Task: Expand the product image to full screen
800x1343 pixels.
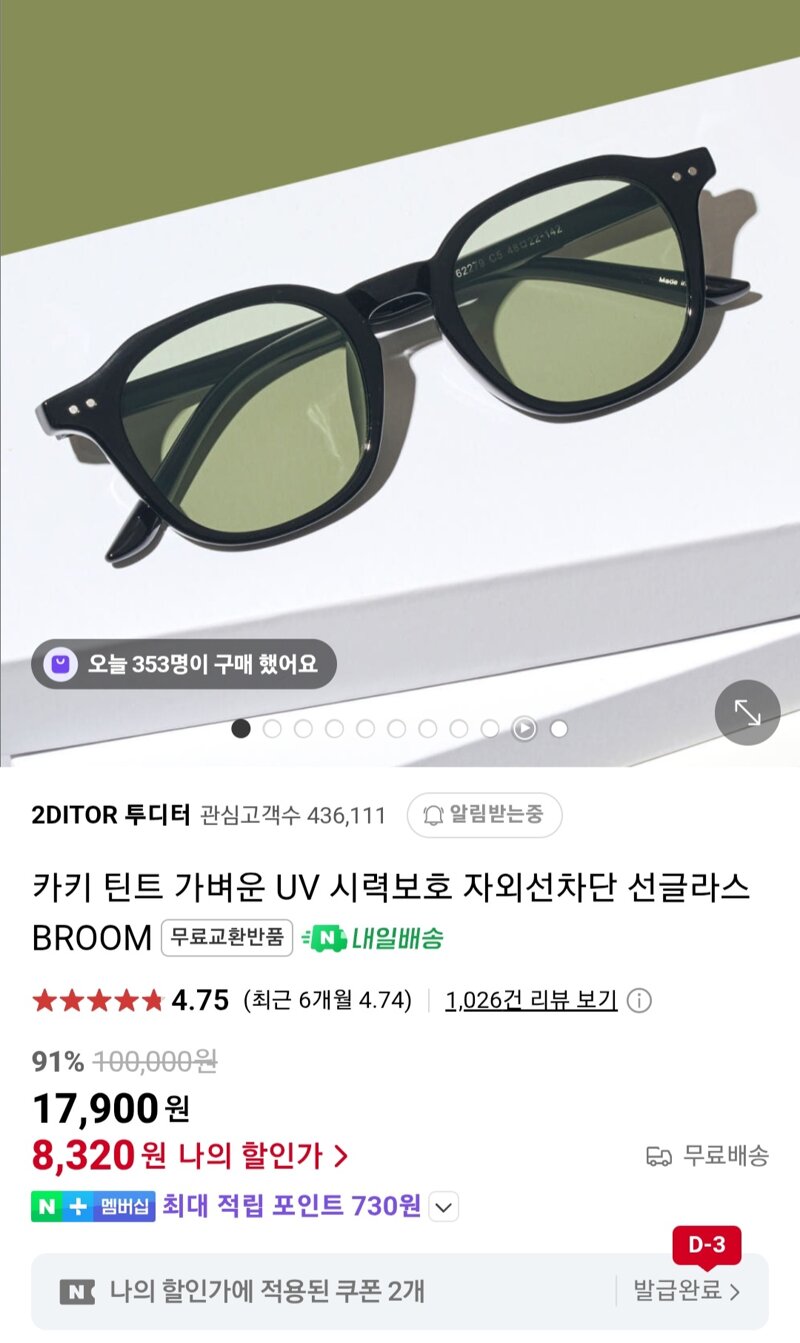Action: tap(747, 712)
